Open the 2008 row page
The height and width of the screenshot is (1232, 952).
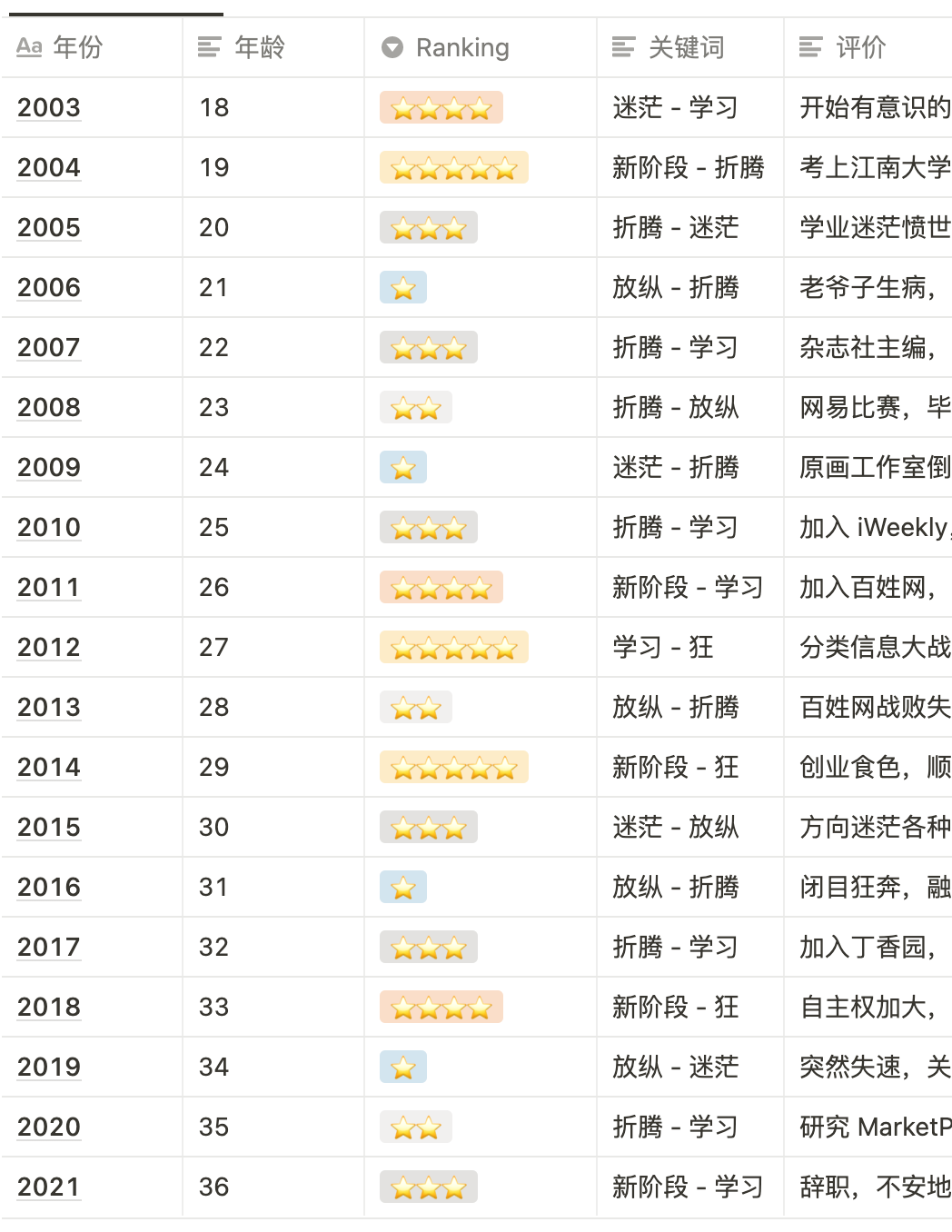pyautogui.click(x=49, y=407)
